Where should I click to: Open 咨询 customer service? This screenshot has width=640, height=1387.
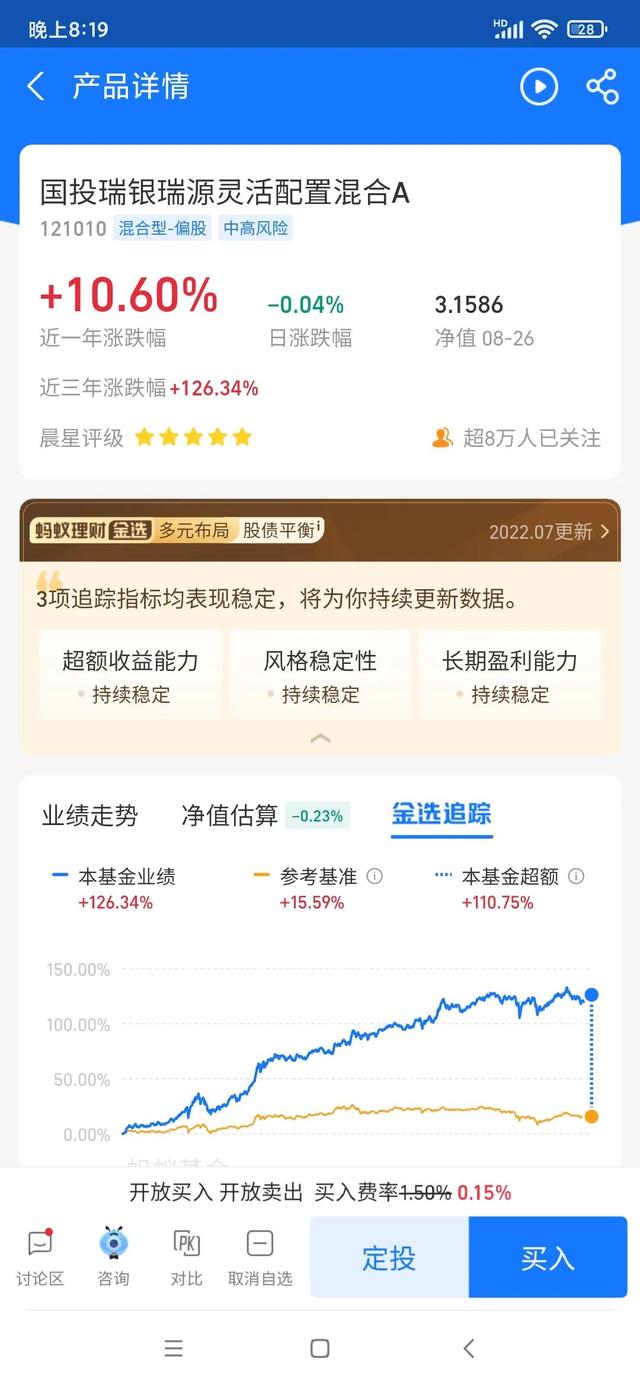coord(113,1257)
